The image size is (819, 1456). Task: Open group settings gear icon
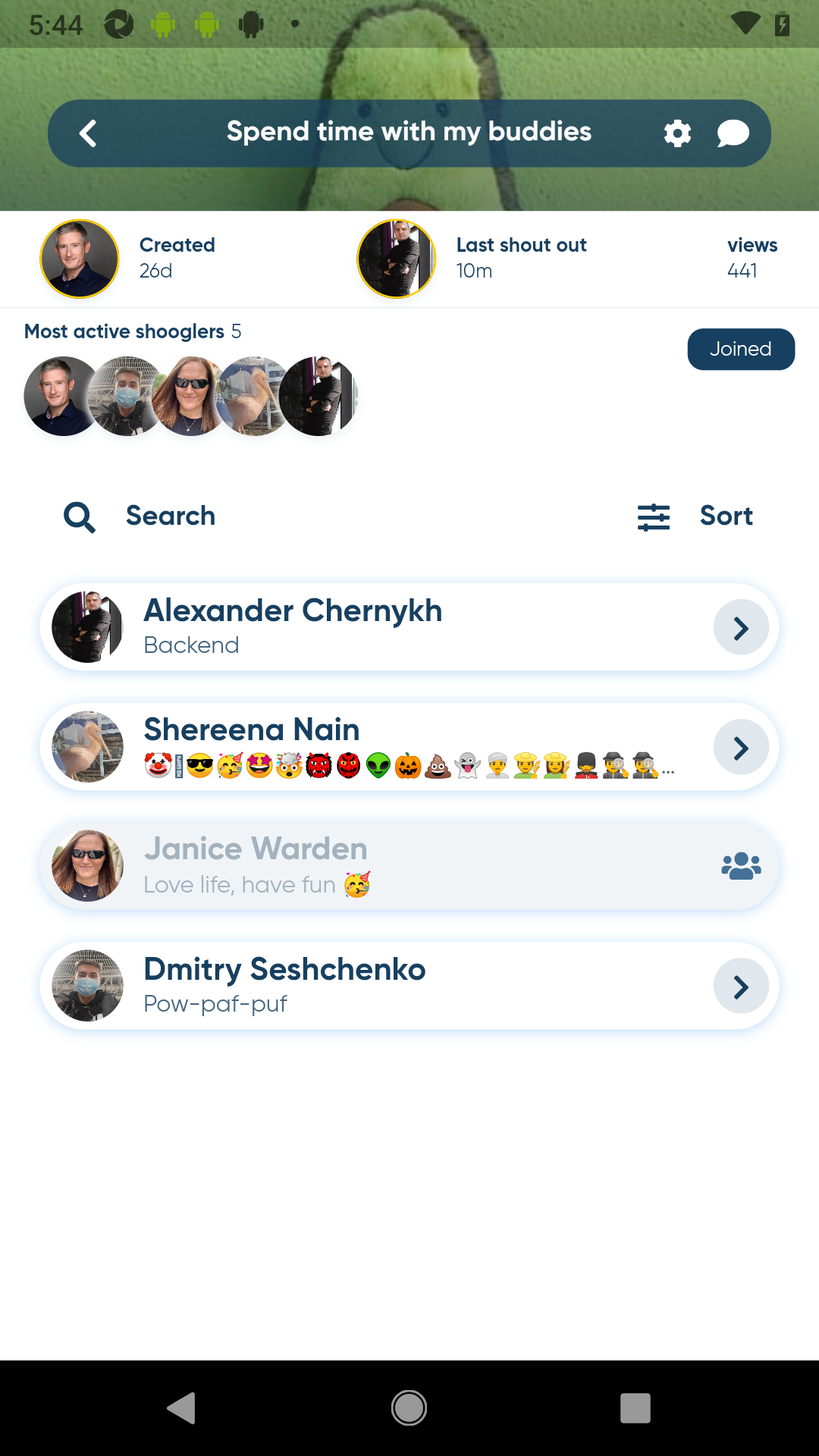coord(677,133)
